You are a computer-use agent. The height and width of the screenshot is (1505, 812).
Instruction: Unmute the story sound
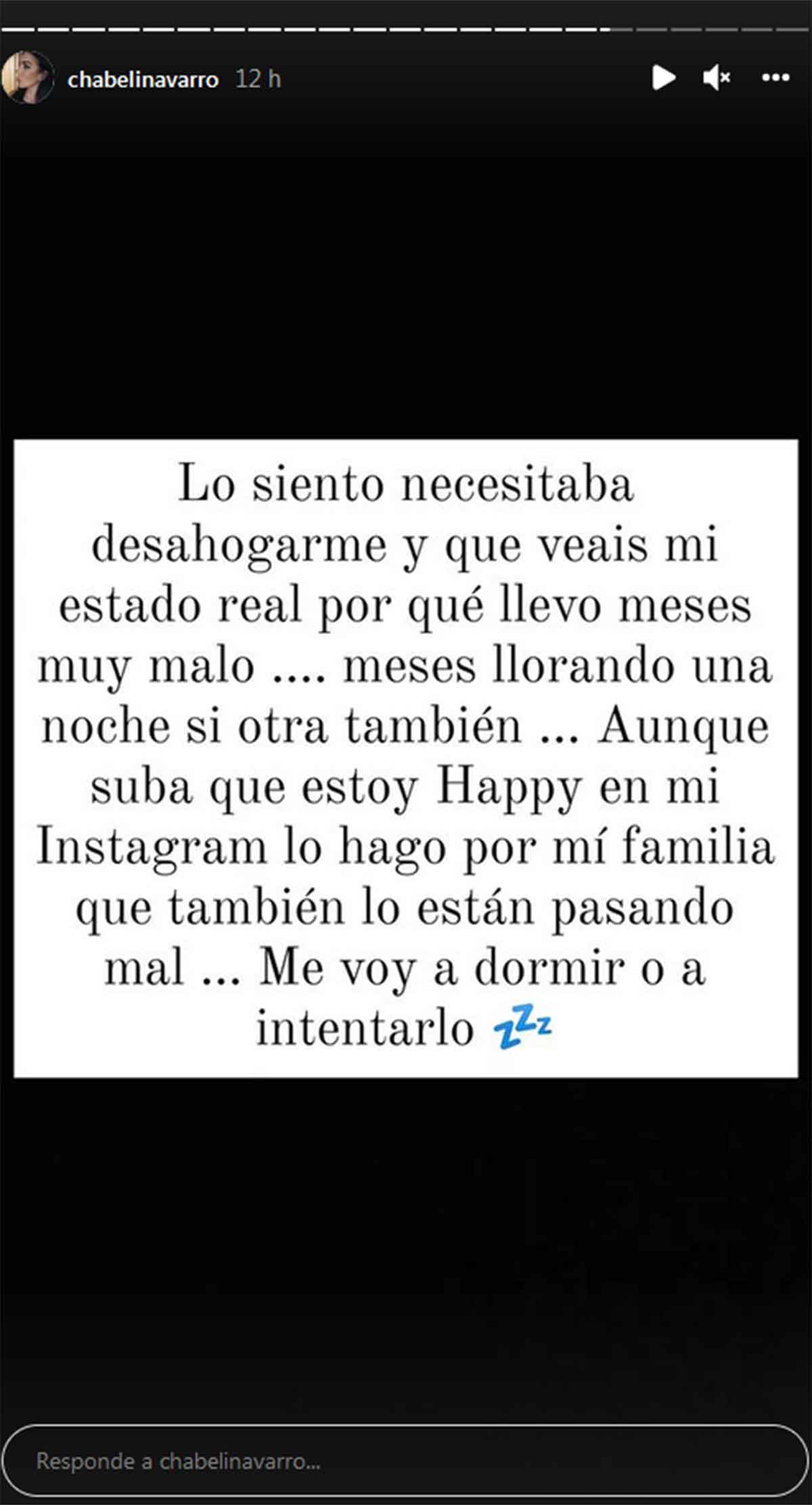[x=717, y=79]
